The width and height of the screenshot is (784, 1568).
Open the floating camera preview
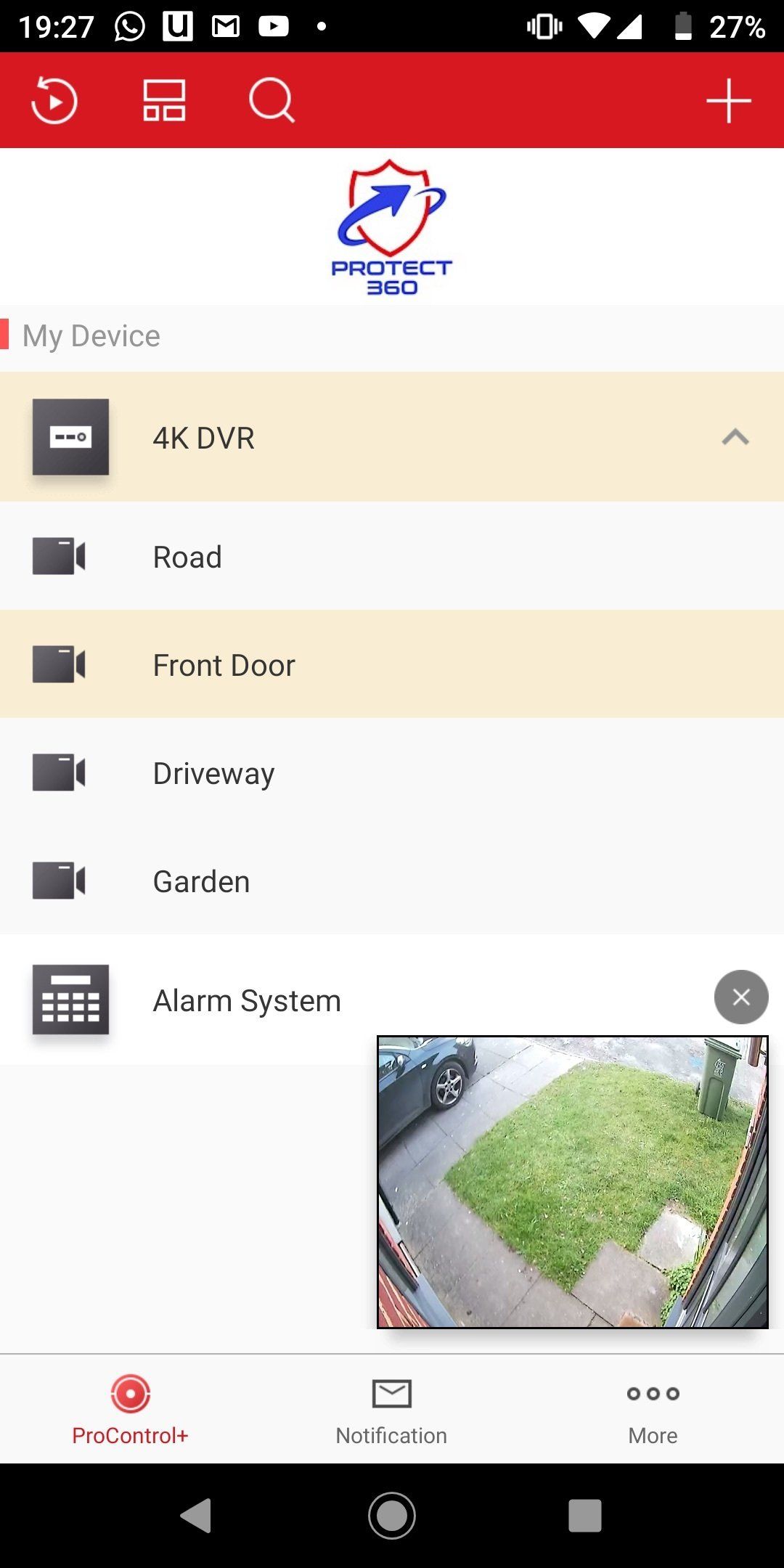tap(572, 1182)
